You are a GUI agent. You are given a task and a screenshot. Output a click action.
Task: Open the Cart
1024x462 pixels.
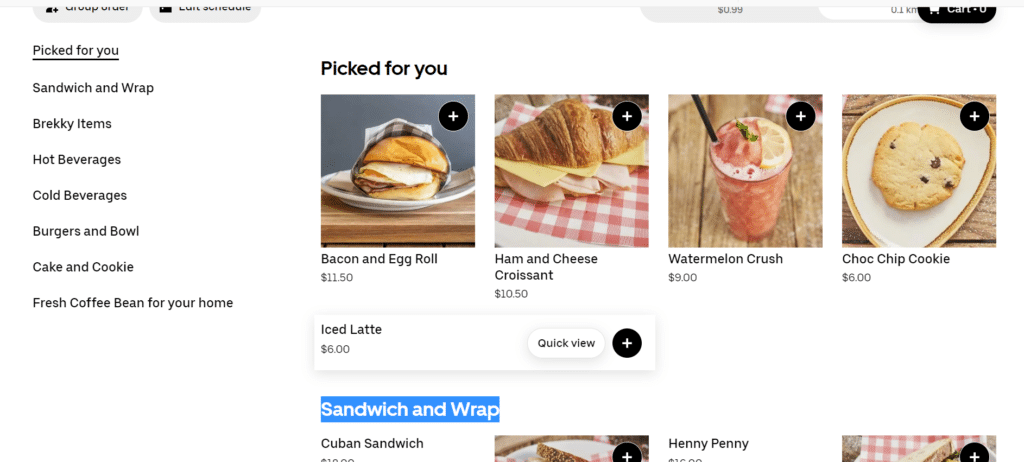(x=956, y=10)
